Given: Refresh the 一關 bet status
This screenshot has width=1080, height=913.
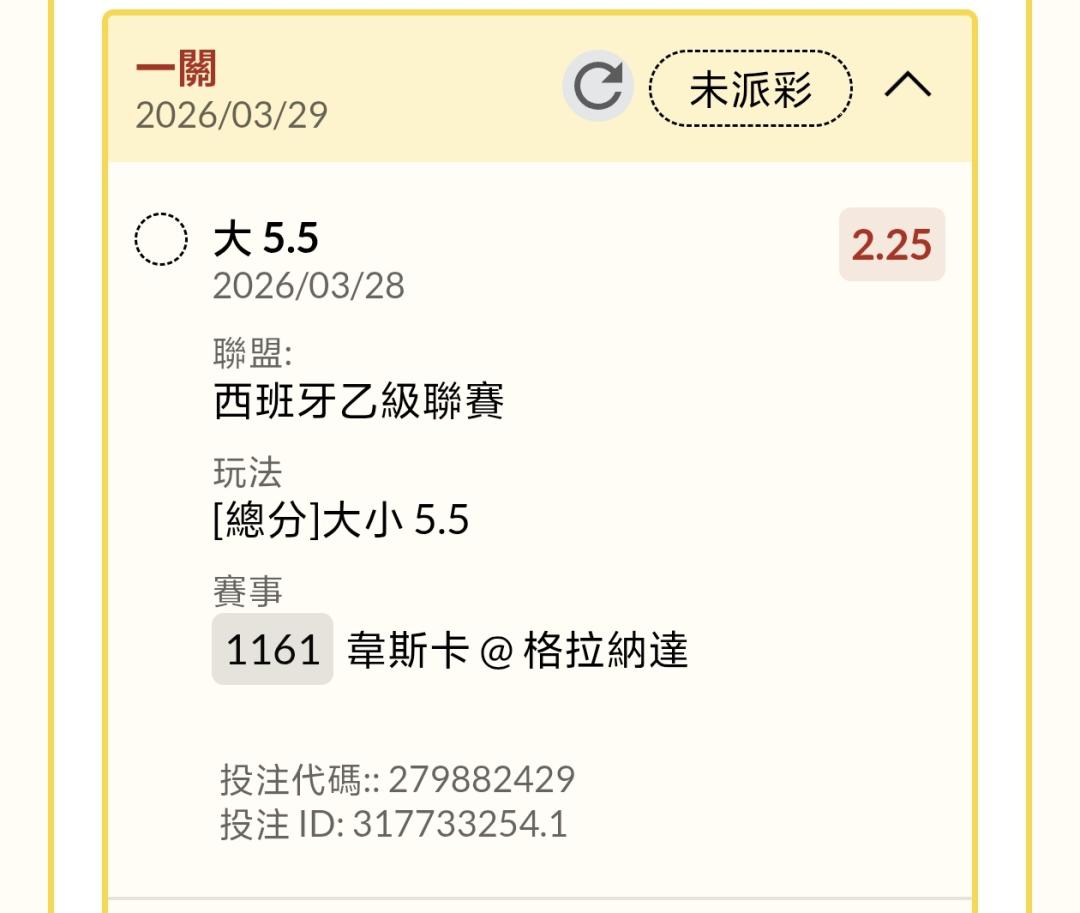Looking at the screenshot, I should click(598, 87).
